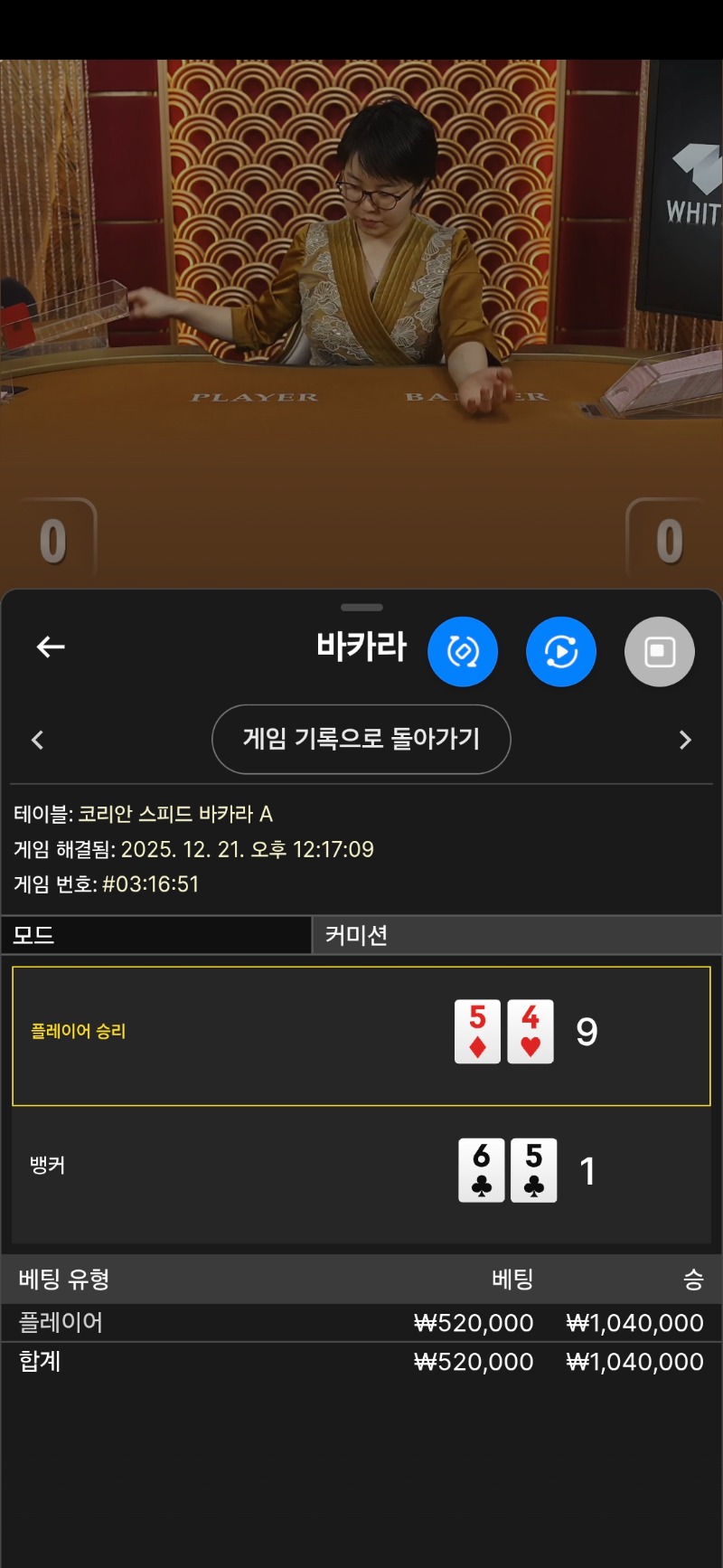This screenshot has width=723, height=1568.
Task: Go to next game record chevron
Action: tap(685, 740)
